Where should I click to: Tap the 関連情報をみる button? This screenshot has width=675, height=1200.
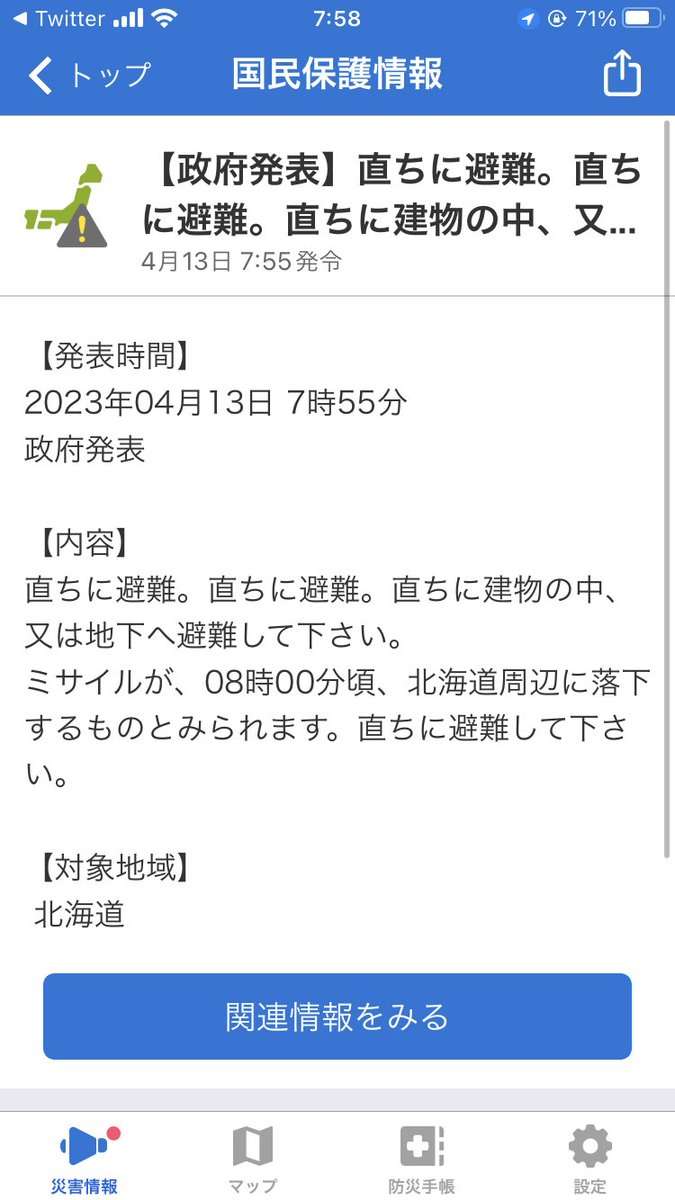click(x=337, y=1016)
